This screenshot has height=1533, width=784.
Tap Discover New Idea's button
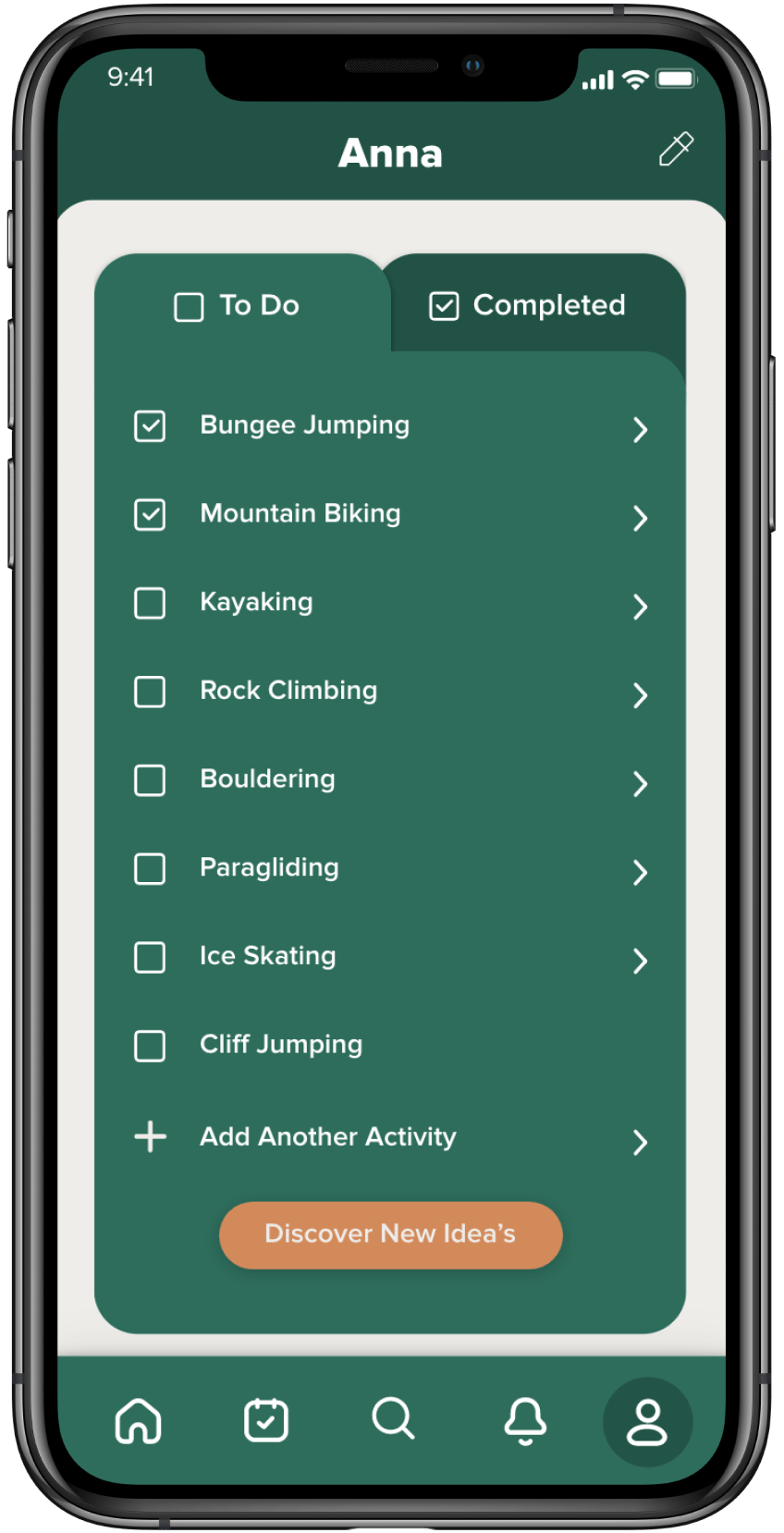pyautogui.click(x=390, y=1234)
